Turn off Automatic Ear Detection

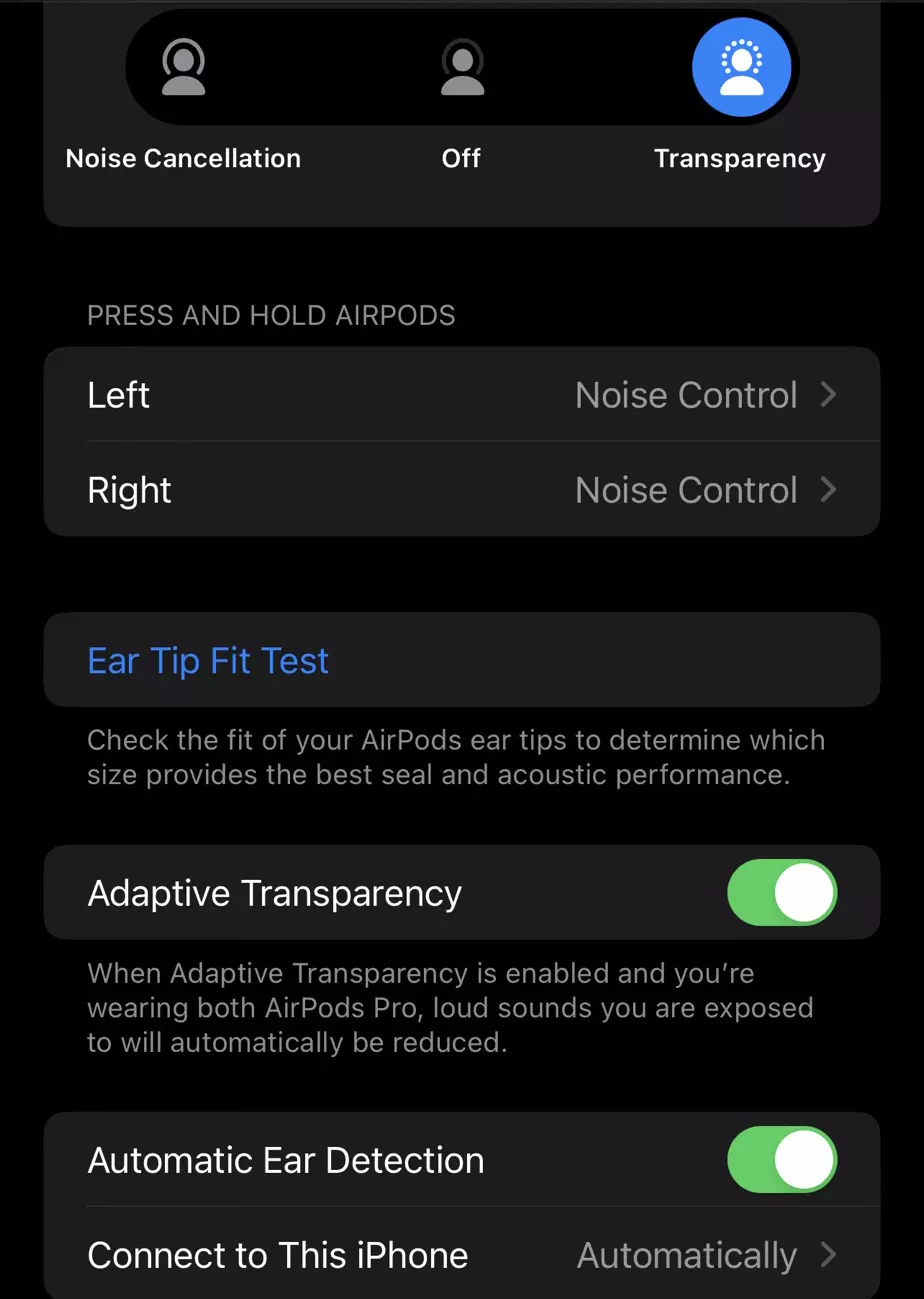point(781,1160)
